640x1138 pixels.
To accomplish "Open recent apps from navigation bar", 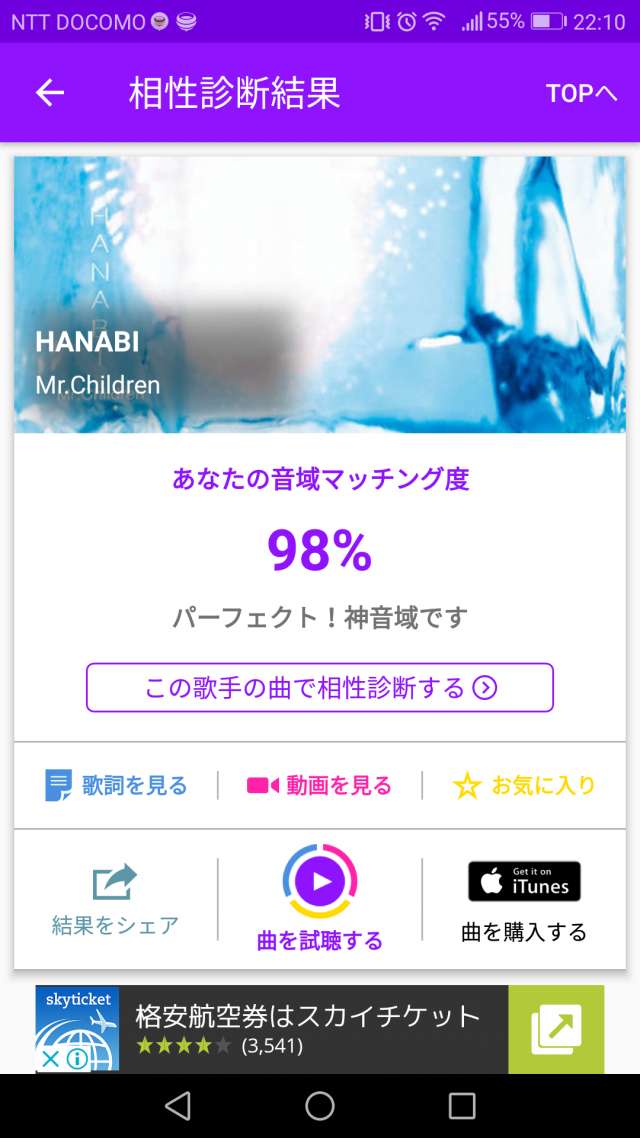I will pyautogui.click(x=461, y=1106).
